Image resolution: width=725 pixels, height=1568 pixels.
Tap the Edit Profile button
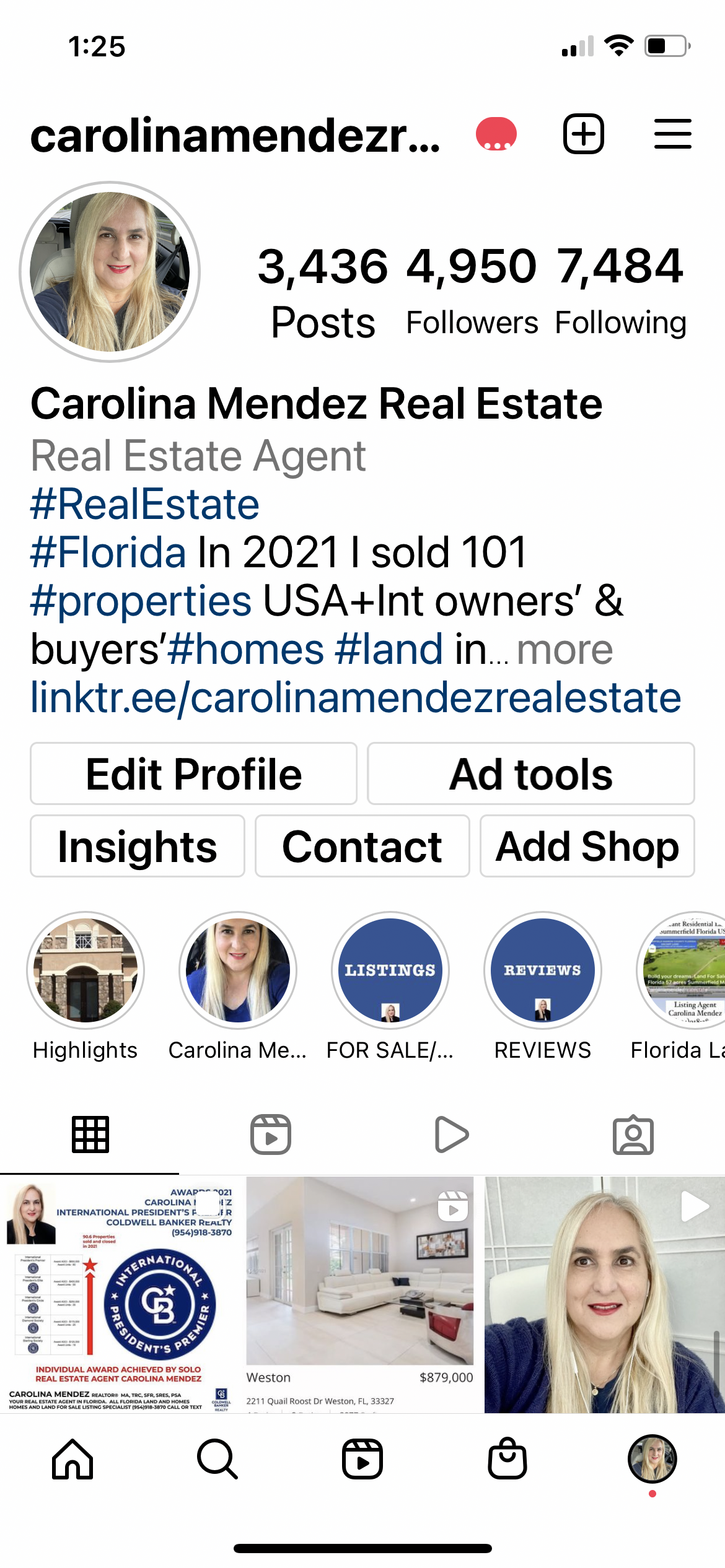tap(193, 773)
